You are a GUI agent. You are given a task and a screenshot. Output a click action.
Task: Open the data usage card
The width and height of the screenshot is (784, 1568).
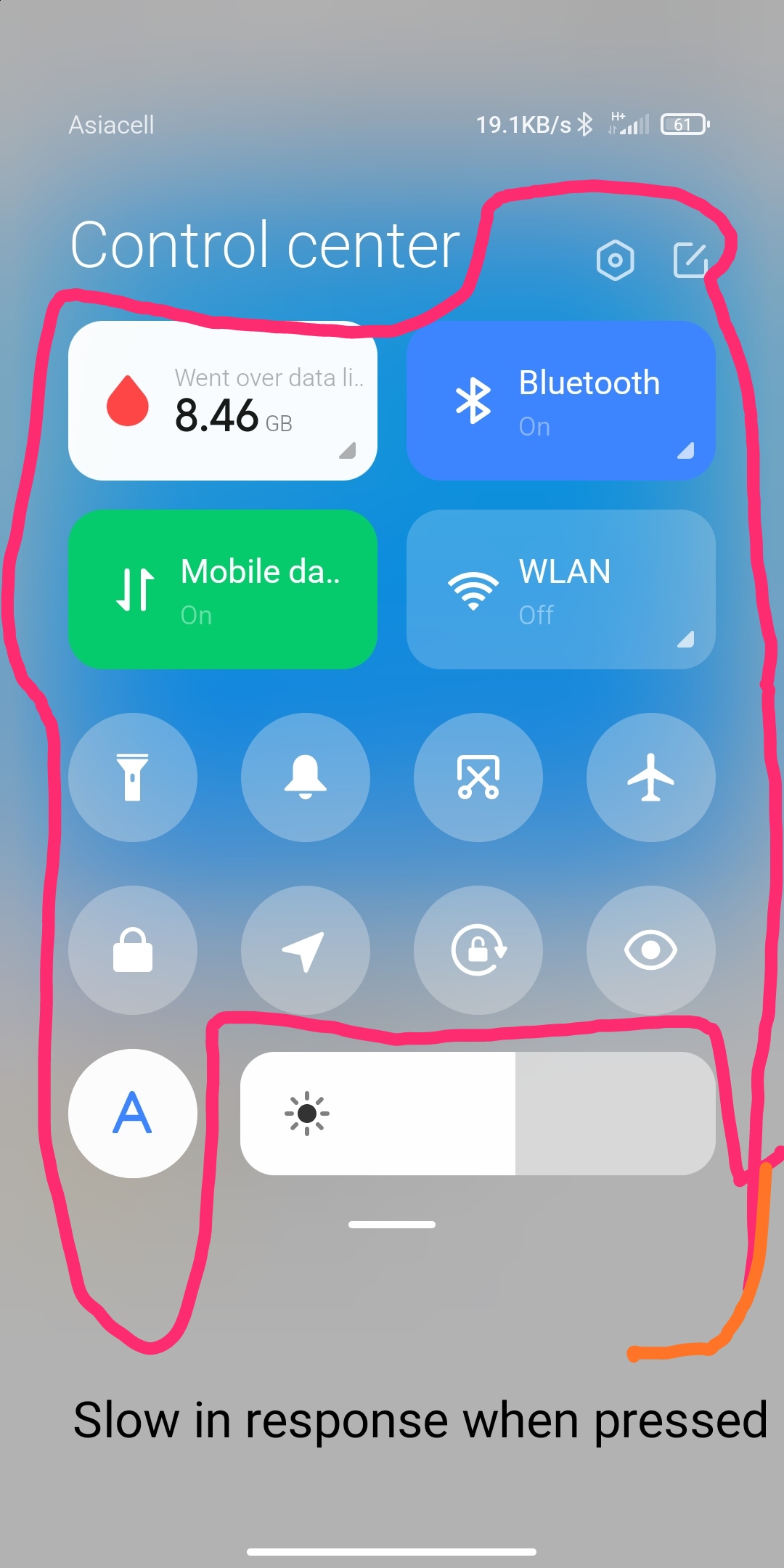click(223, 401)
